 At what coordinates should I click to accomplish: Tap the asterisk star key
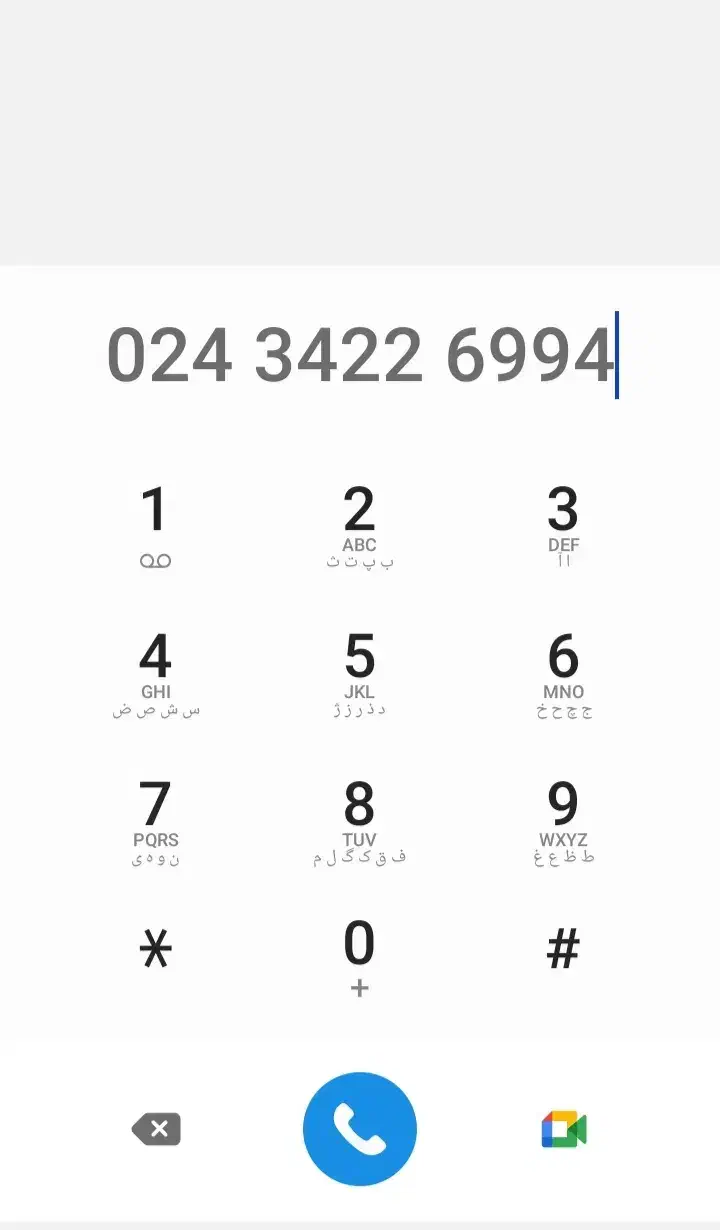click(155, 948)
